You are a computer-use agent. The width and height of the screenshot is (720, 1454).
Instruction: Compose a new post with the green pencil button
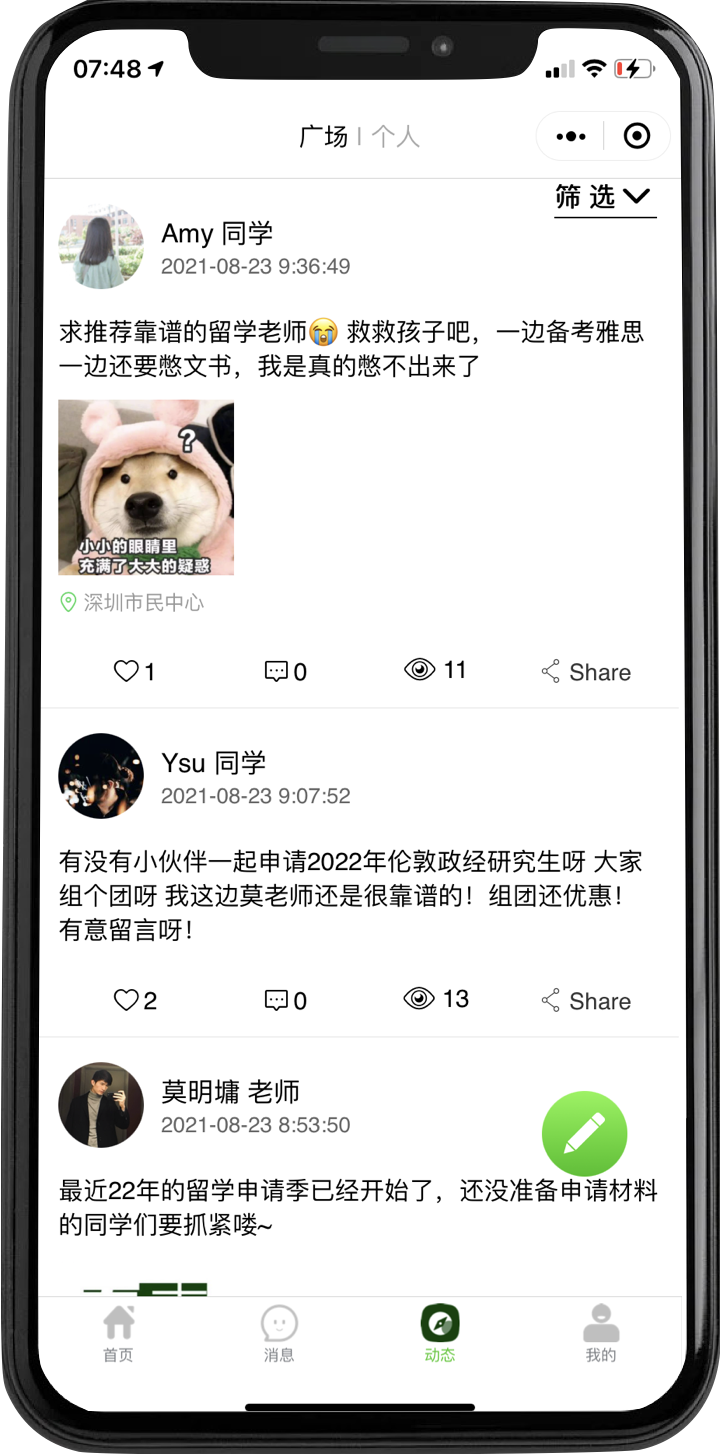coord(584,1134)
